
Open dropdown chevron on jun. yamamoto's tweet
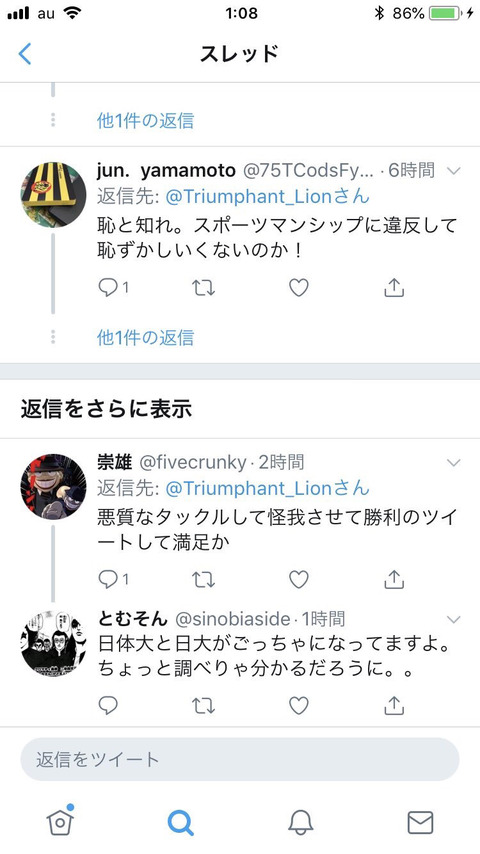(453, 171)
